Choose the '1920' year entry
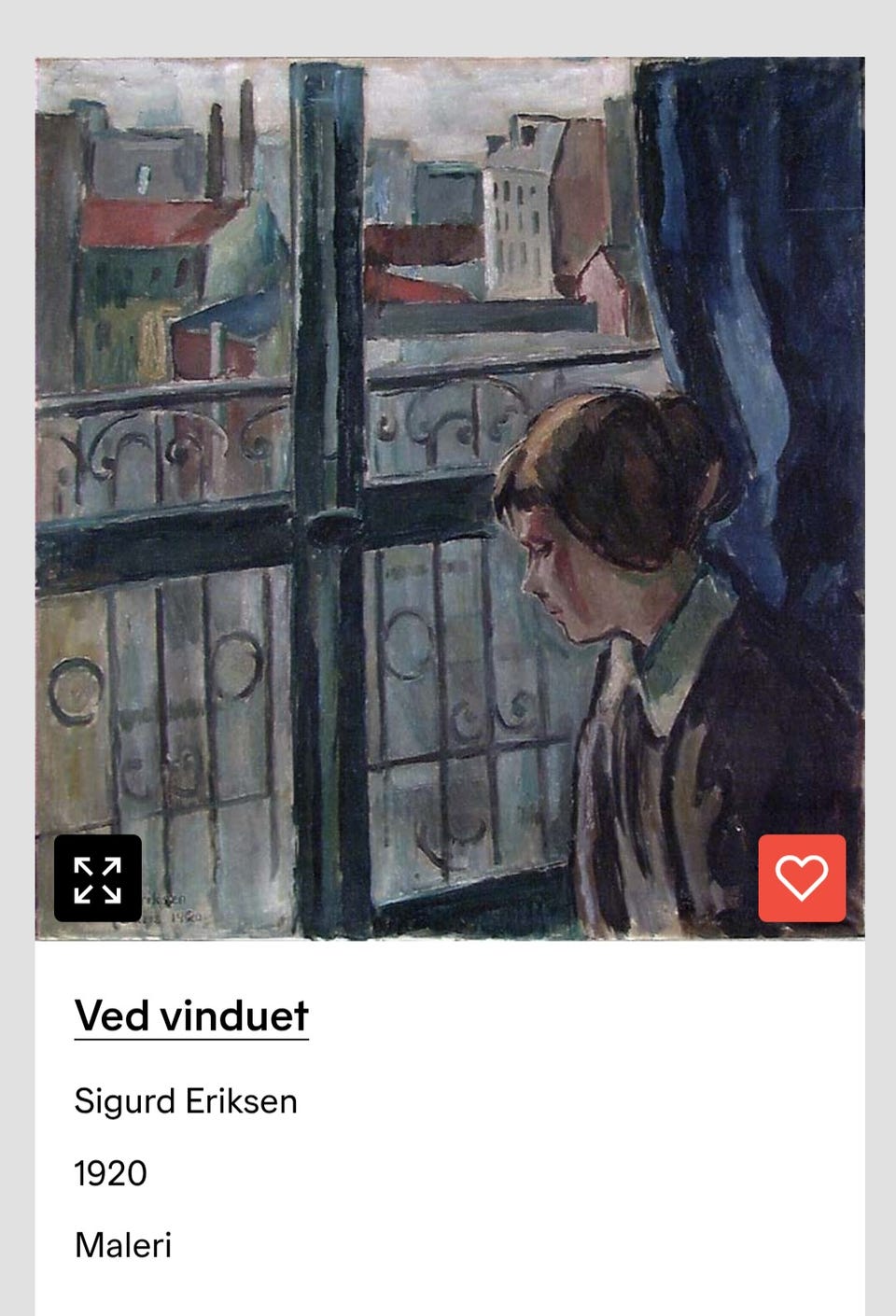The height and width of the screenshot is (1316, 896). [x=110, y=1173]
